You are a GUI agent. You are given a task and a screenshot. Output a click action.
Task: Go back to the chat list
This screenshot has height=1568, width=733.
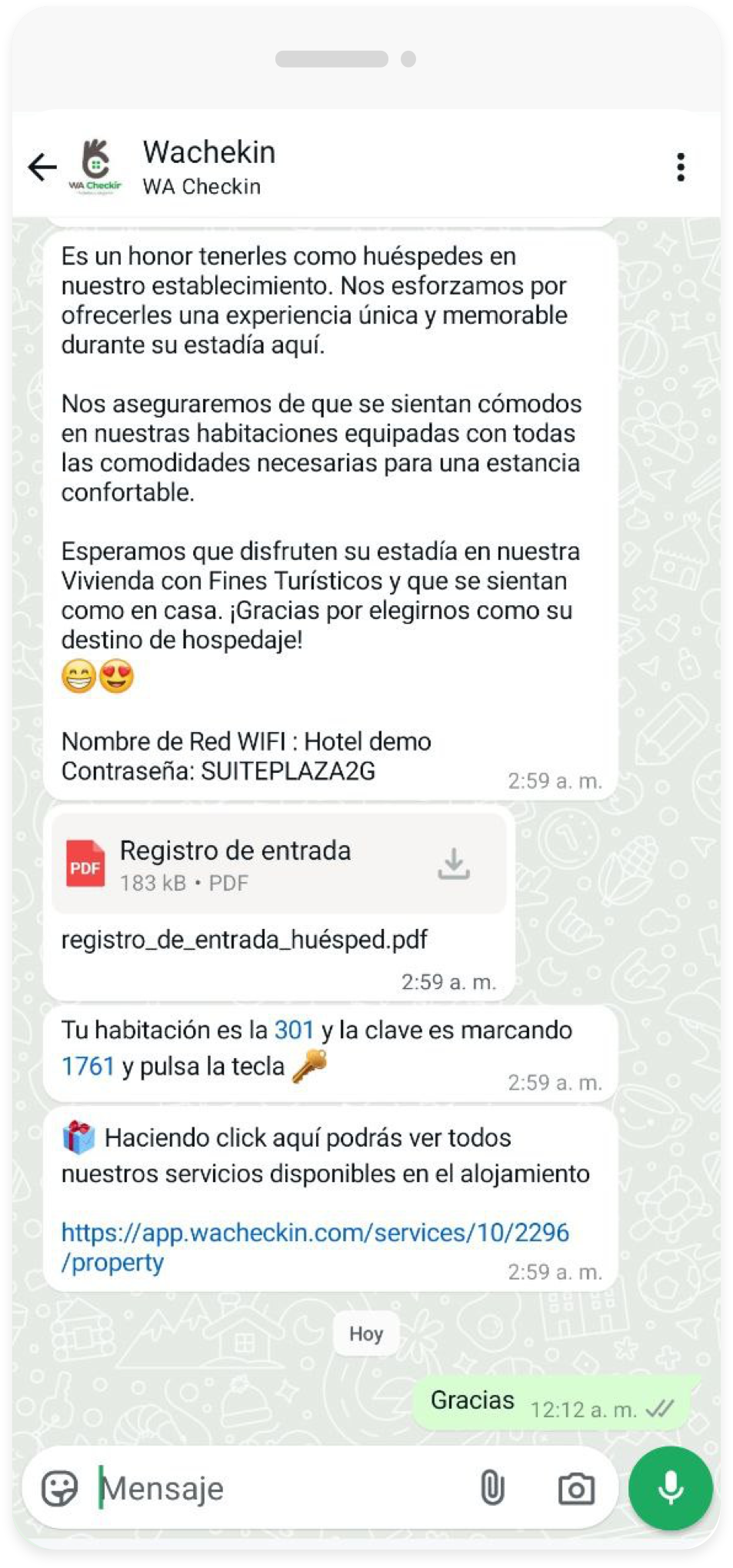tap(42, 167)
